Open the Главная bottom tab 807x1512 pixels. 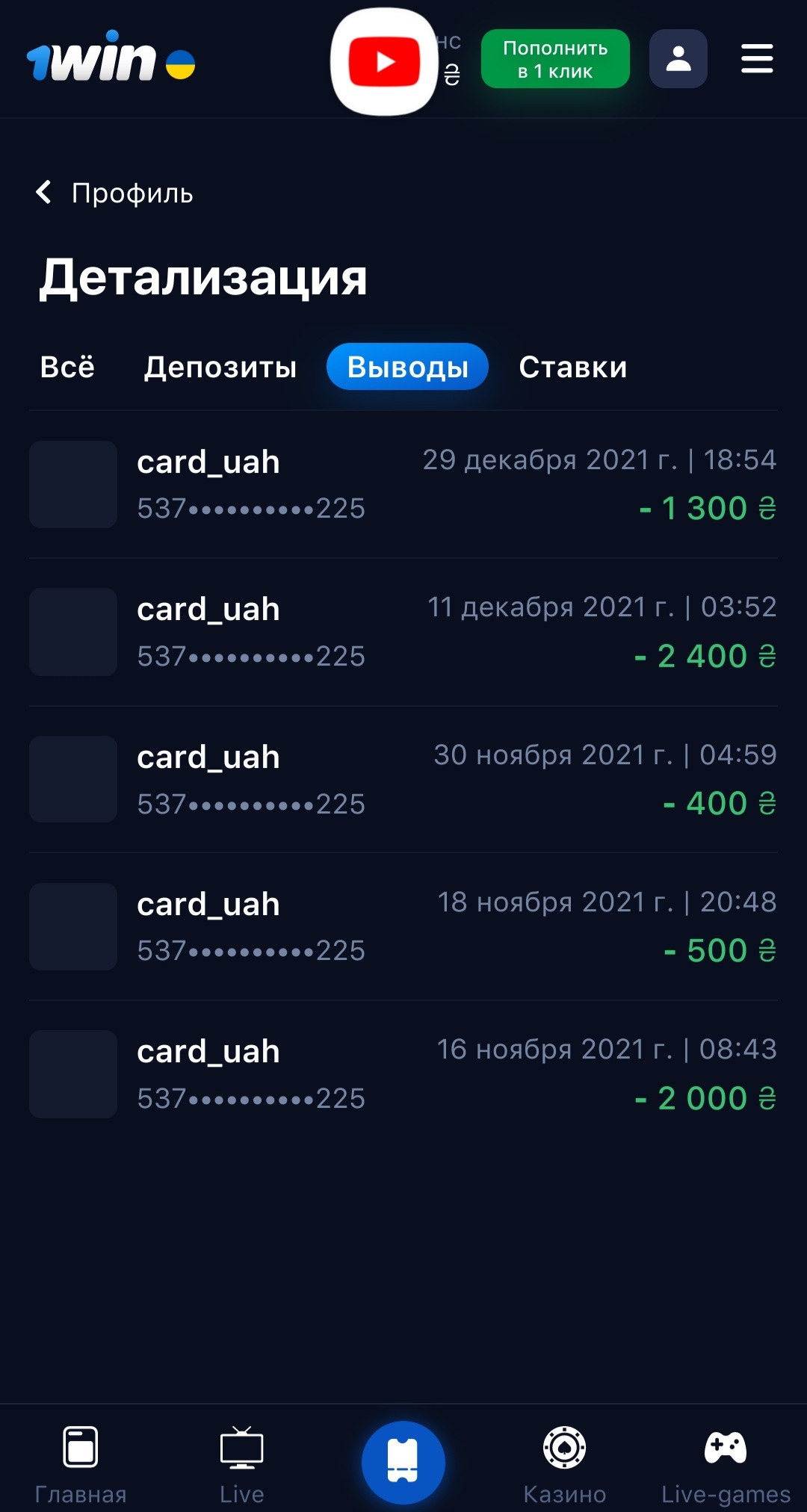(x=81, y=1463)
